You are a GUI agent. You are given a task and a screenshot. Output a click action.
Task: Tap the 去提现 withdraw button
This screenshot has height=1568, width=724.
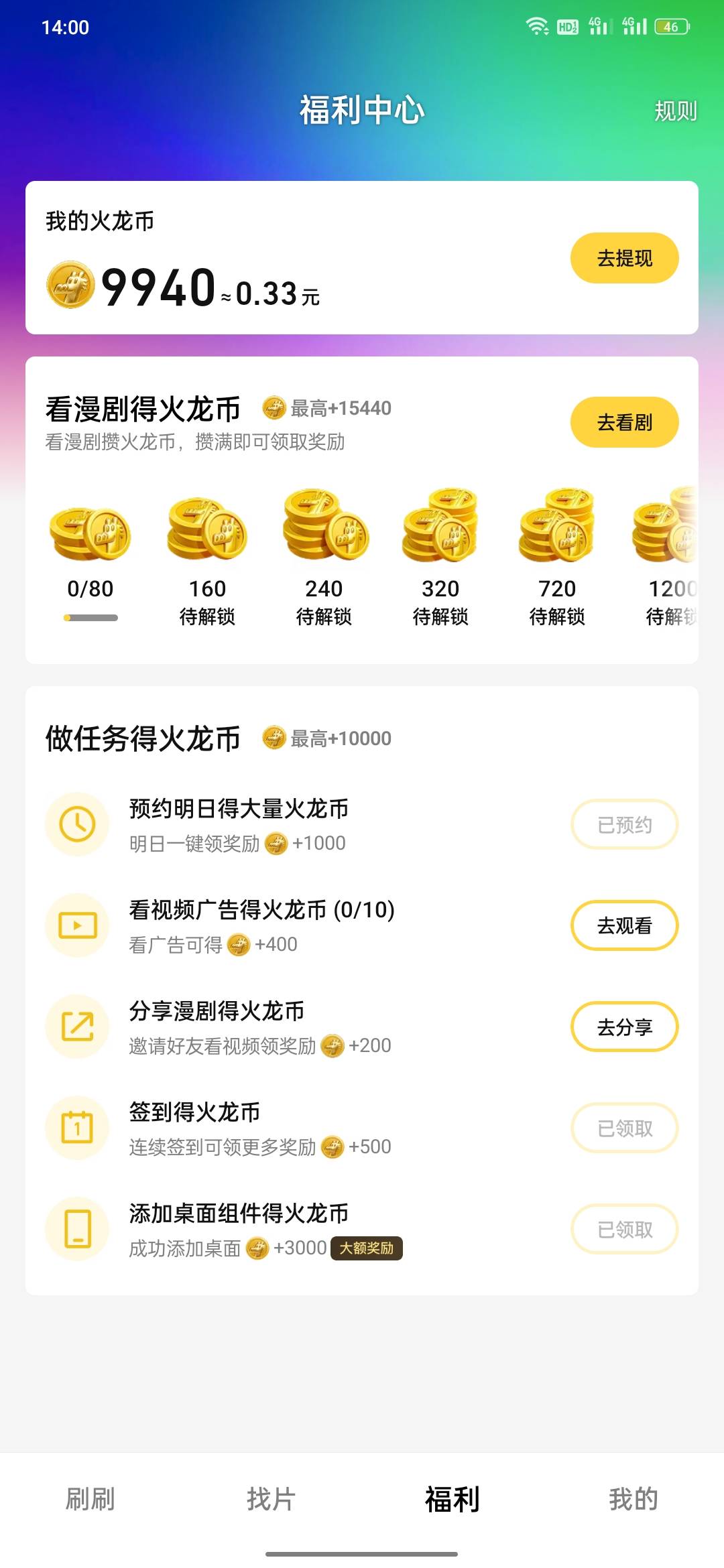[x=624, y=258]
